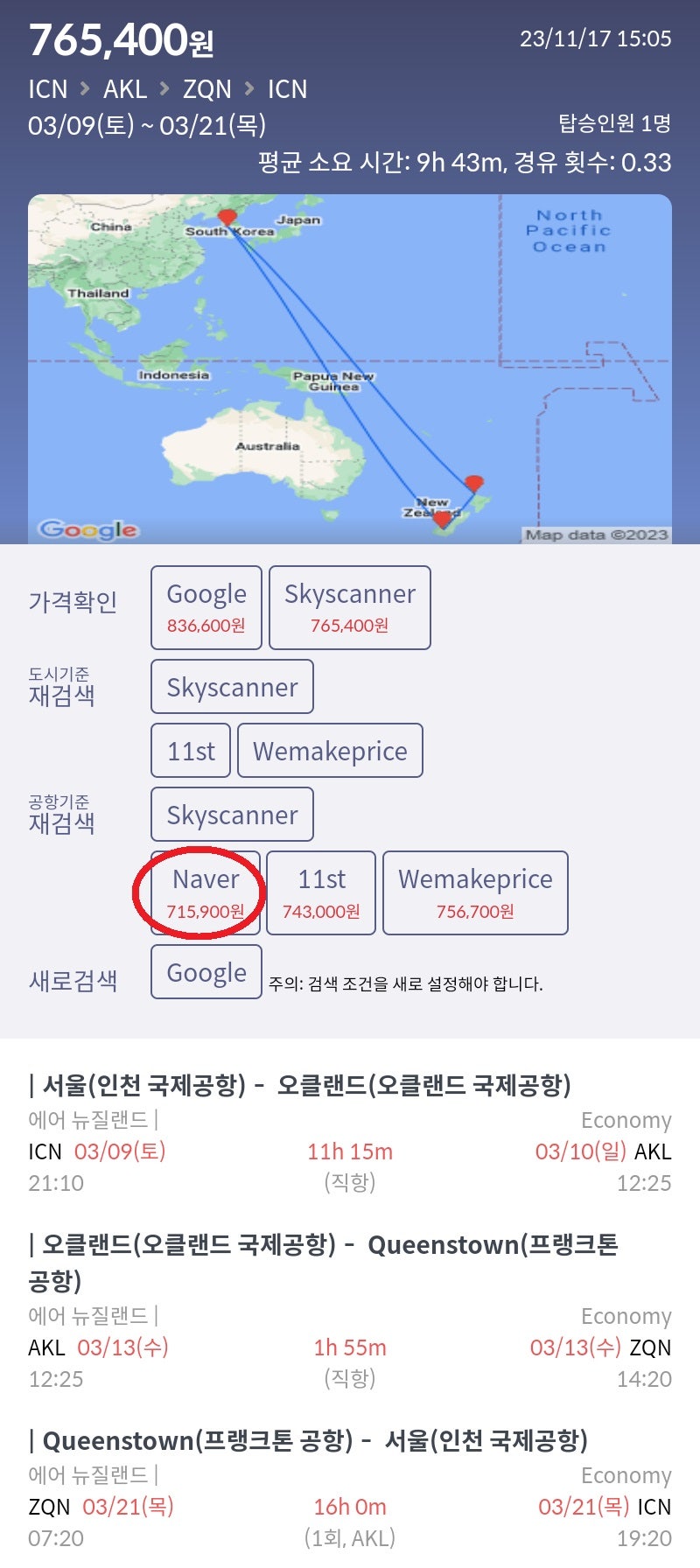Open the Naver fare of 715,900원
This screenshot has width=700, height=1568.
[x=206, y=892]
